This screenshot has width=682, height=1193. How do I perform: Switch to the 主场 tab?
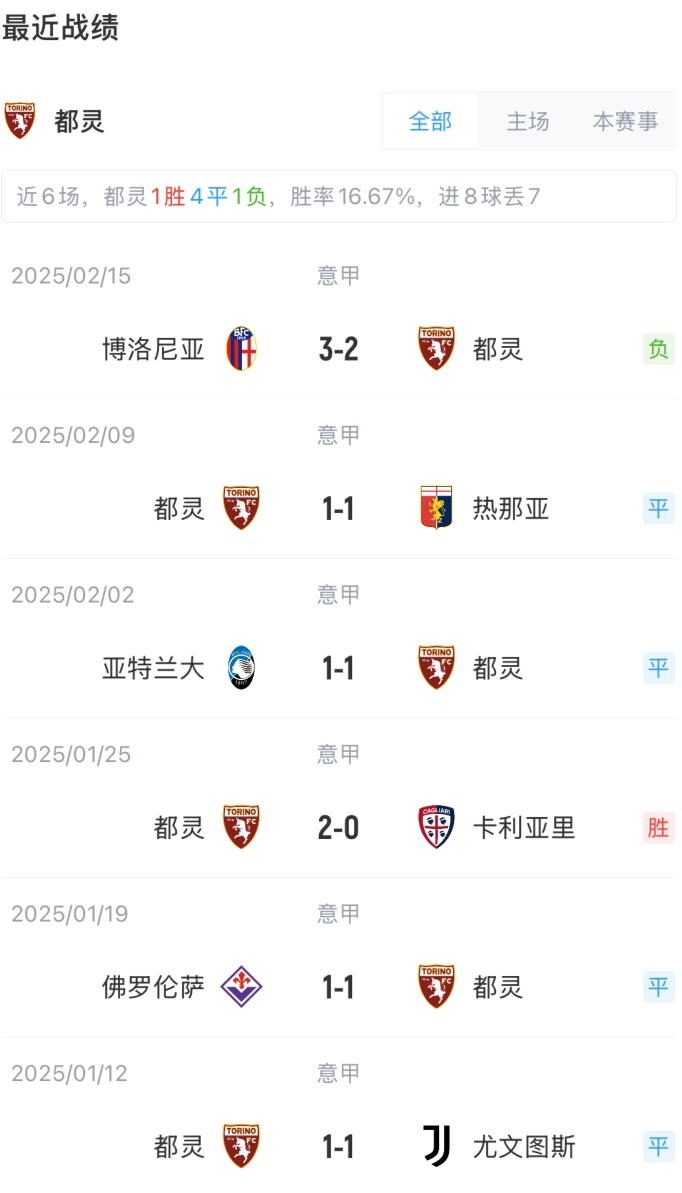[x=527, y=122]
